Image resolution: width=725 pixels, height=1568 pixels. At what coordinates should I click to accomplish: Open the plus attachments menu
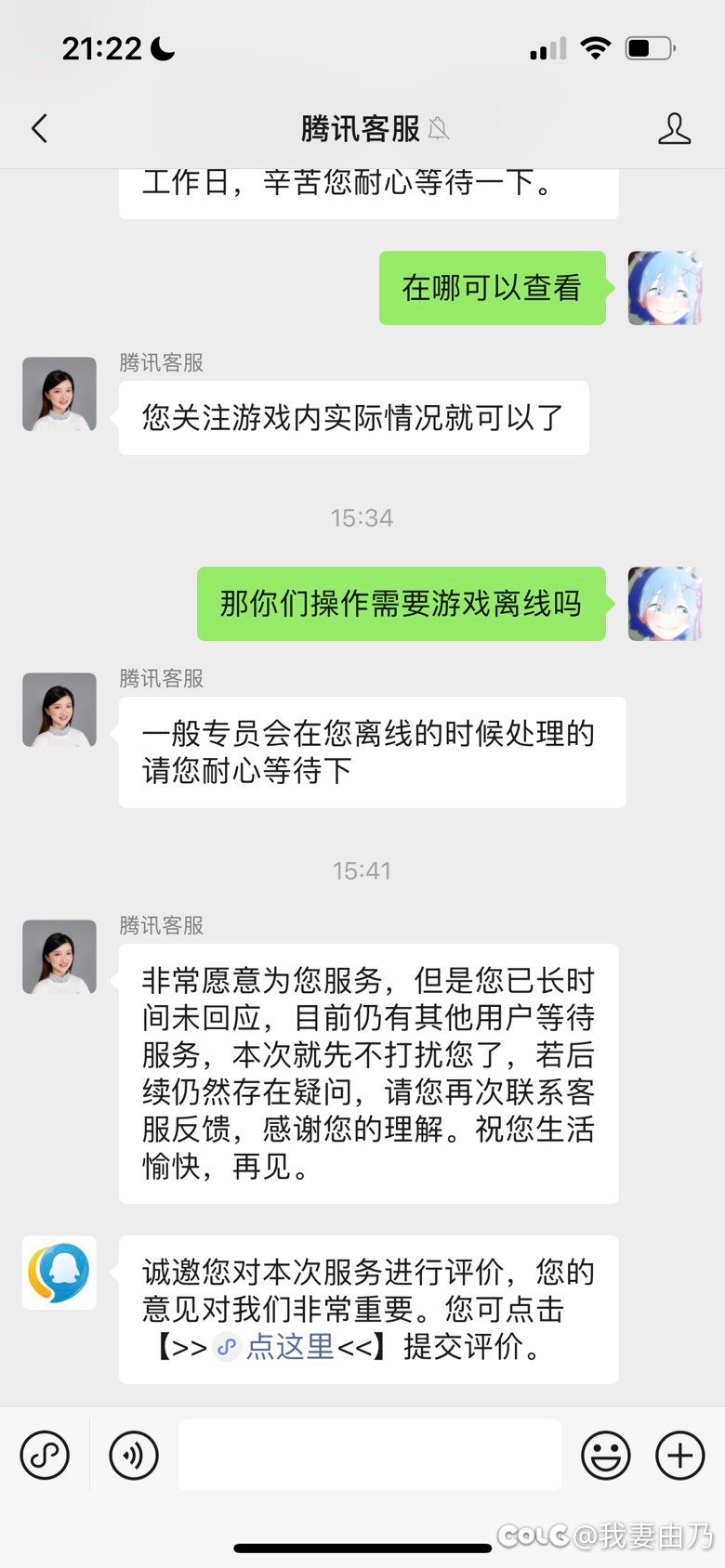pyautogui.click(x=680, y=1455)
